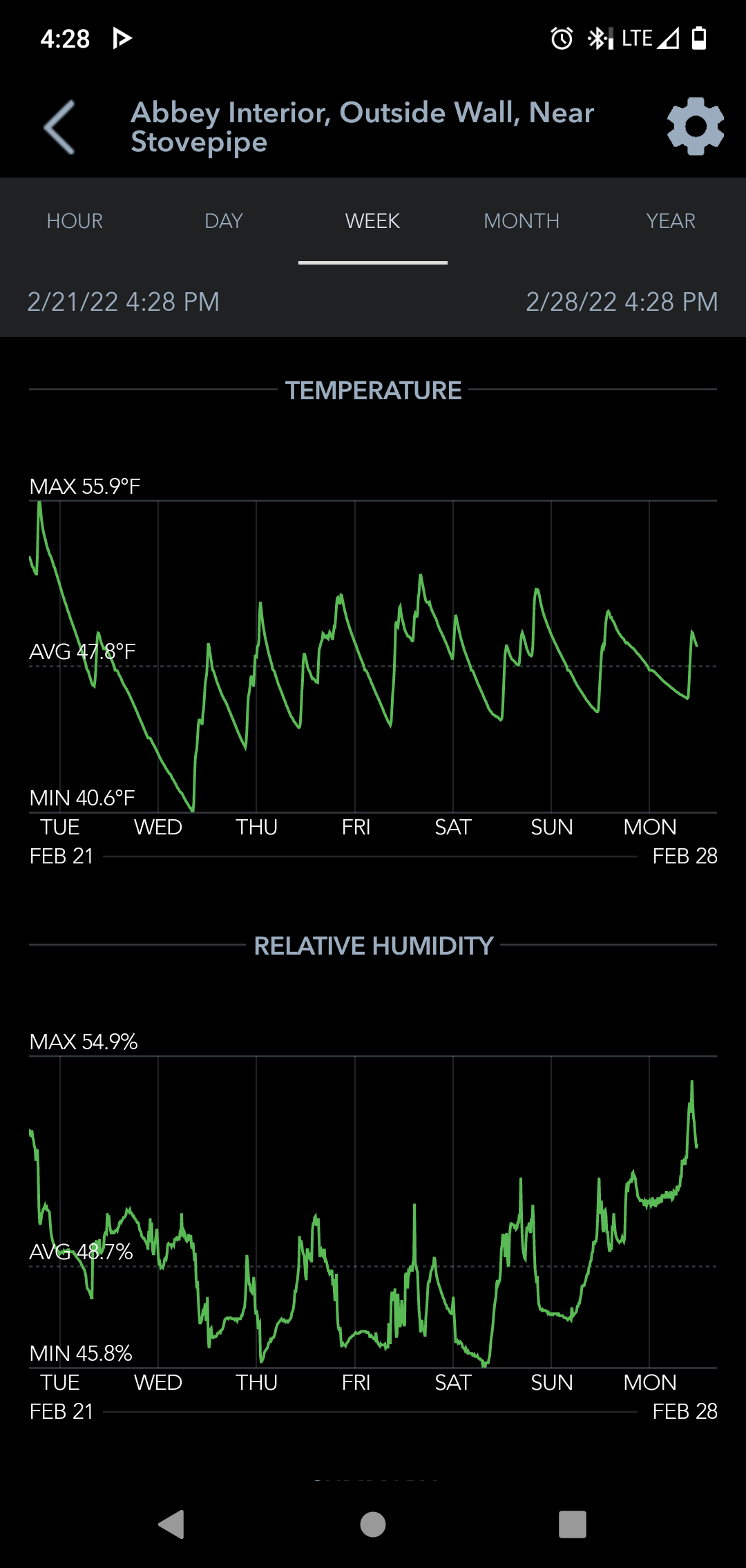Switch to the YEAR tab
This screenshot has width=746, height=1568.
[671, 221]
